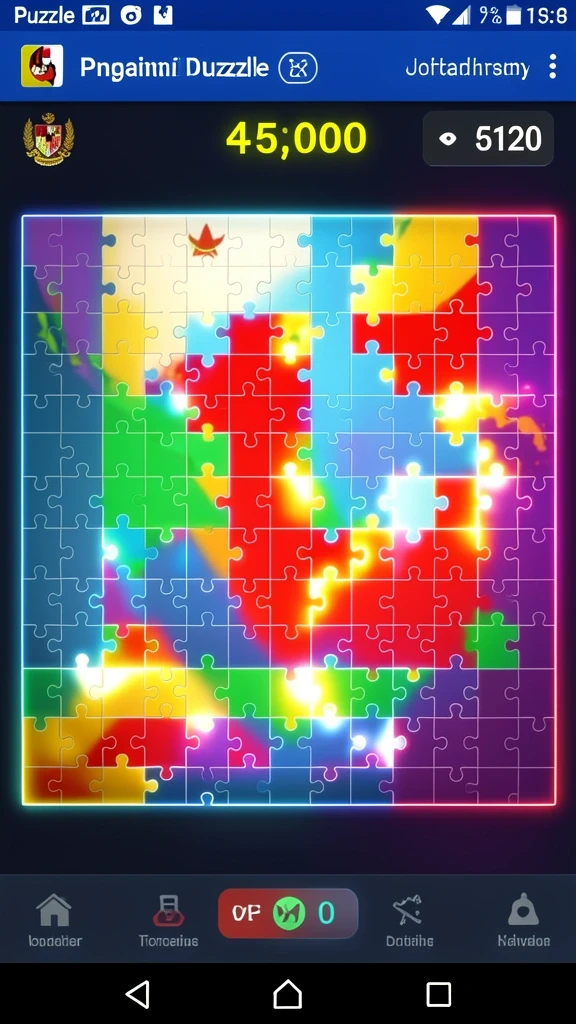Screen dimensions: 576x1024
Task: Tap the round icon beside the app title
Action: click(298, 67)
